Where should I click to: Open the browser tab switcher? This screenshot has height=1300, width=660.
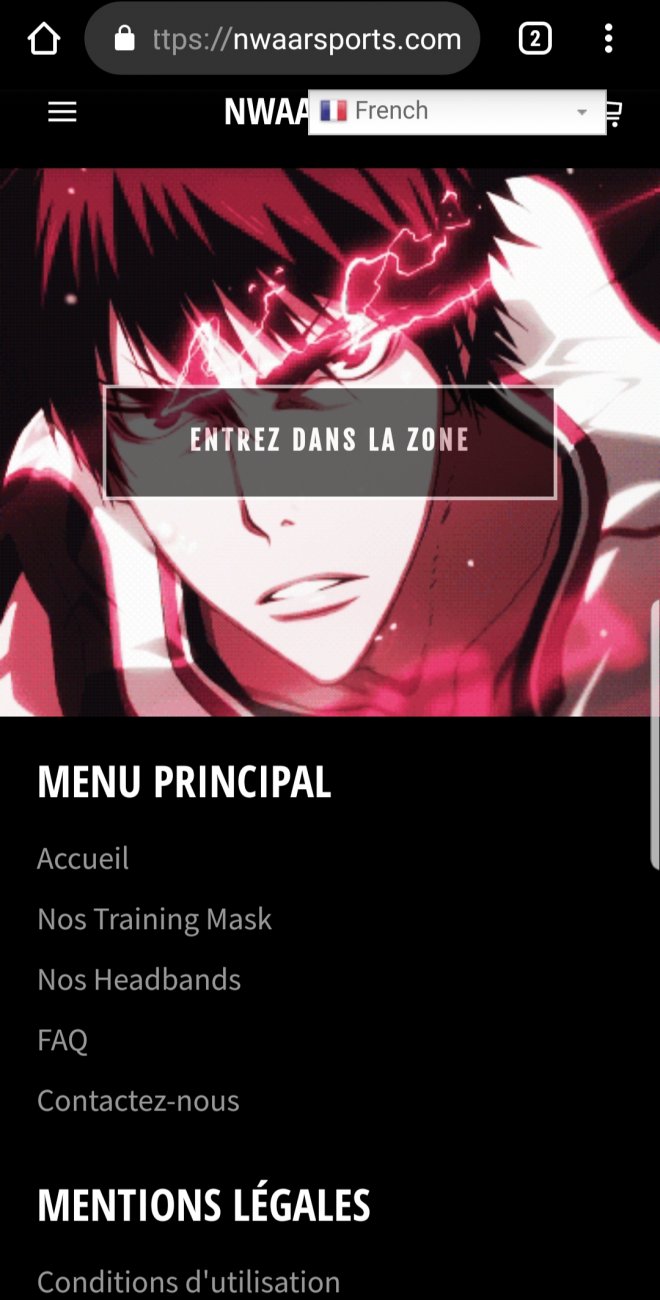point(535,40)
